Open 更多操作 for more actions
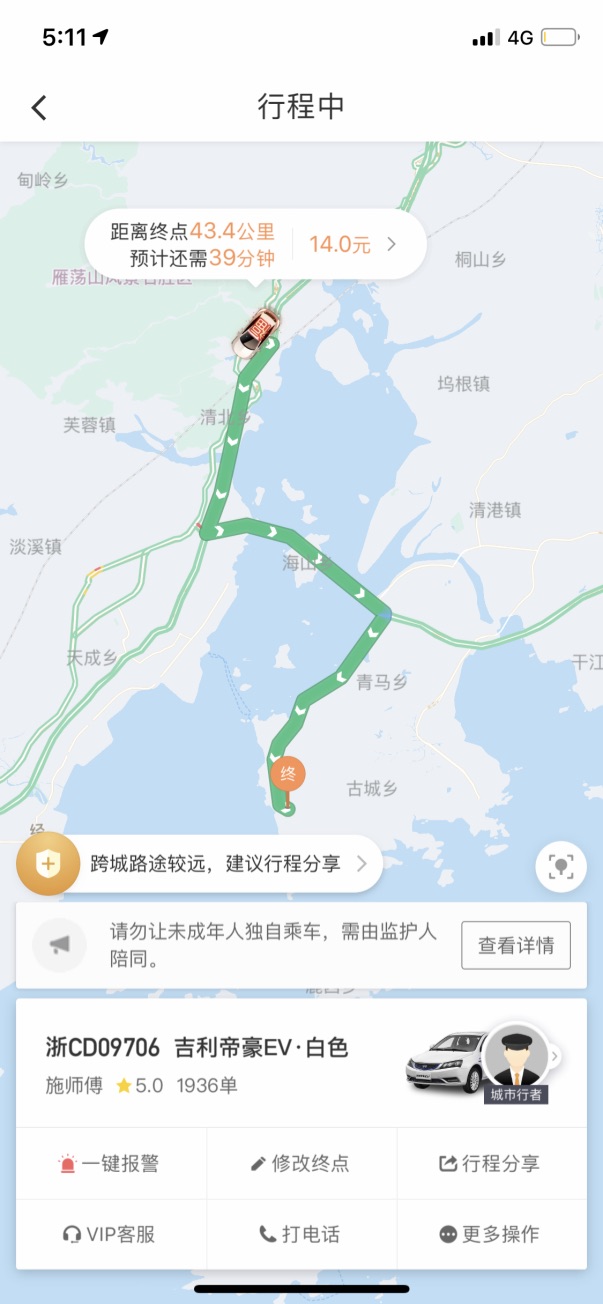This screenshot has height=1304, width=603. (x=490, y=1234)
